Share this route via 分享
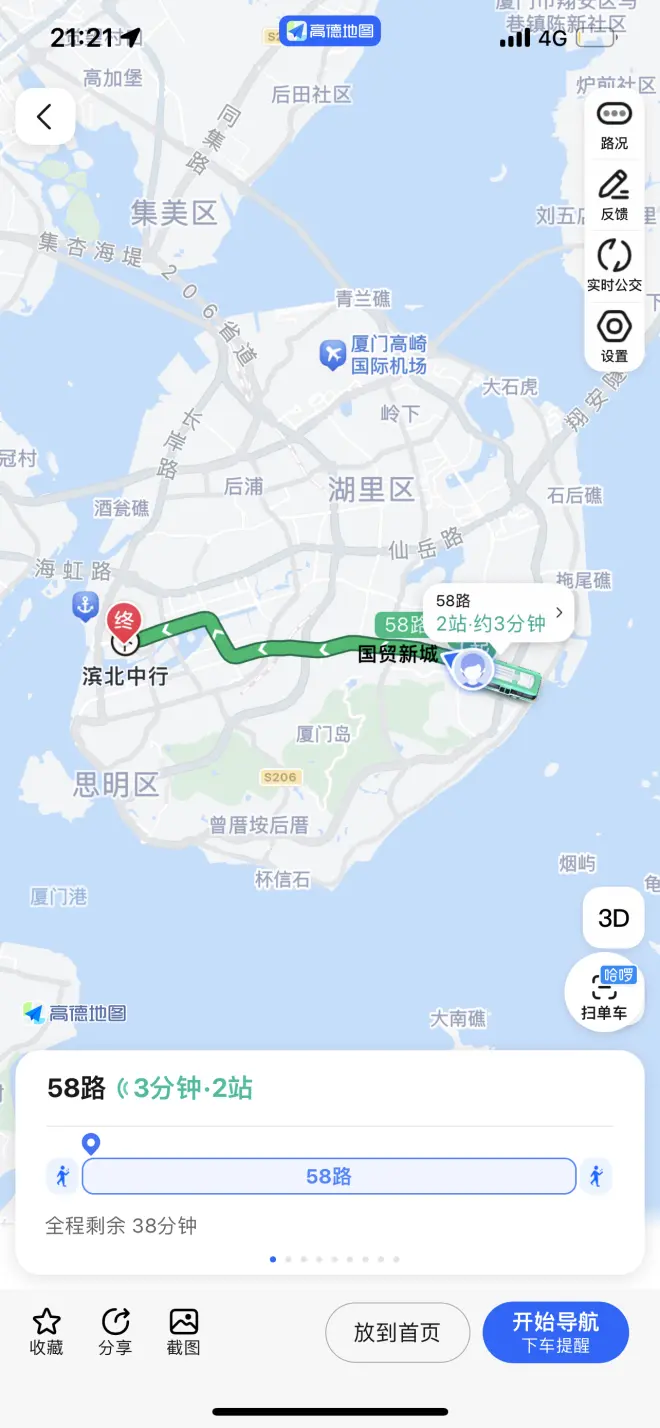 tap(116, 1332)
